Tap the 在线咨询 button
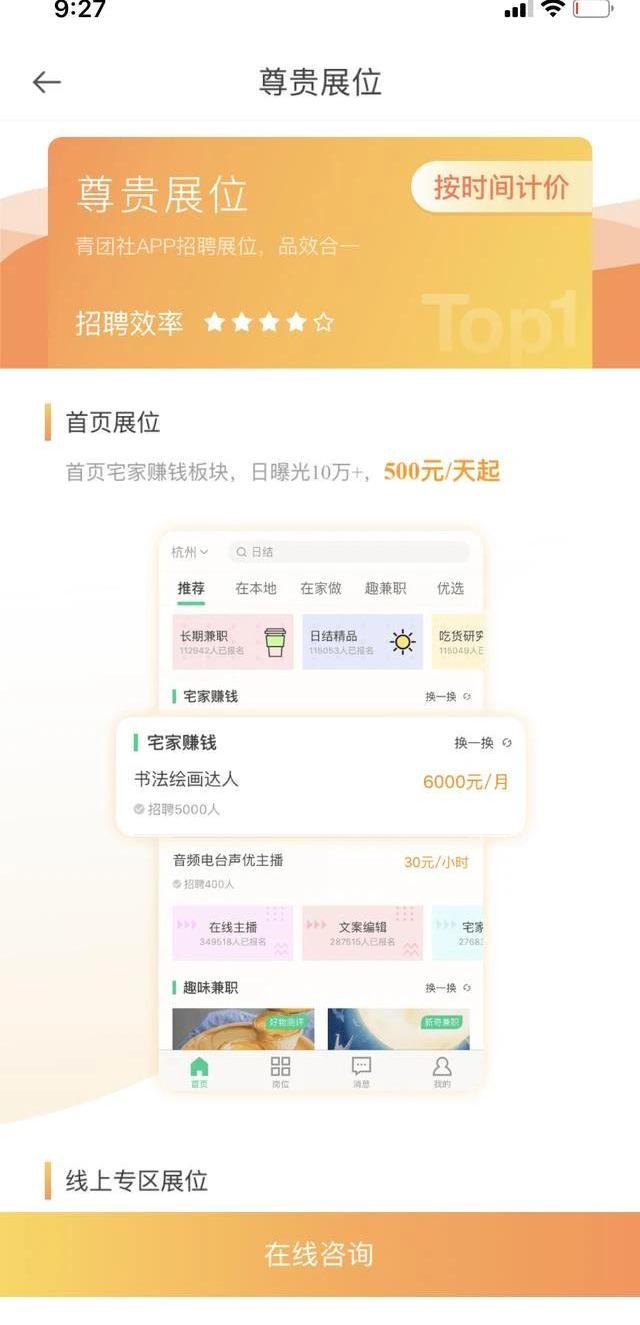 point(320,1254)
